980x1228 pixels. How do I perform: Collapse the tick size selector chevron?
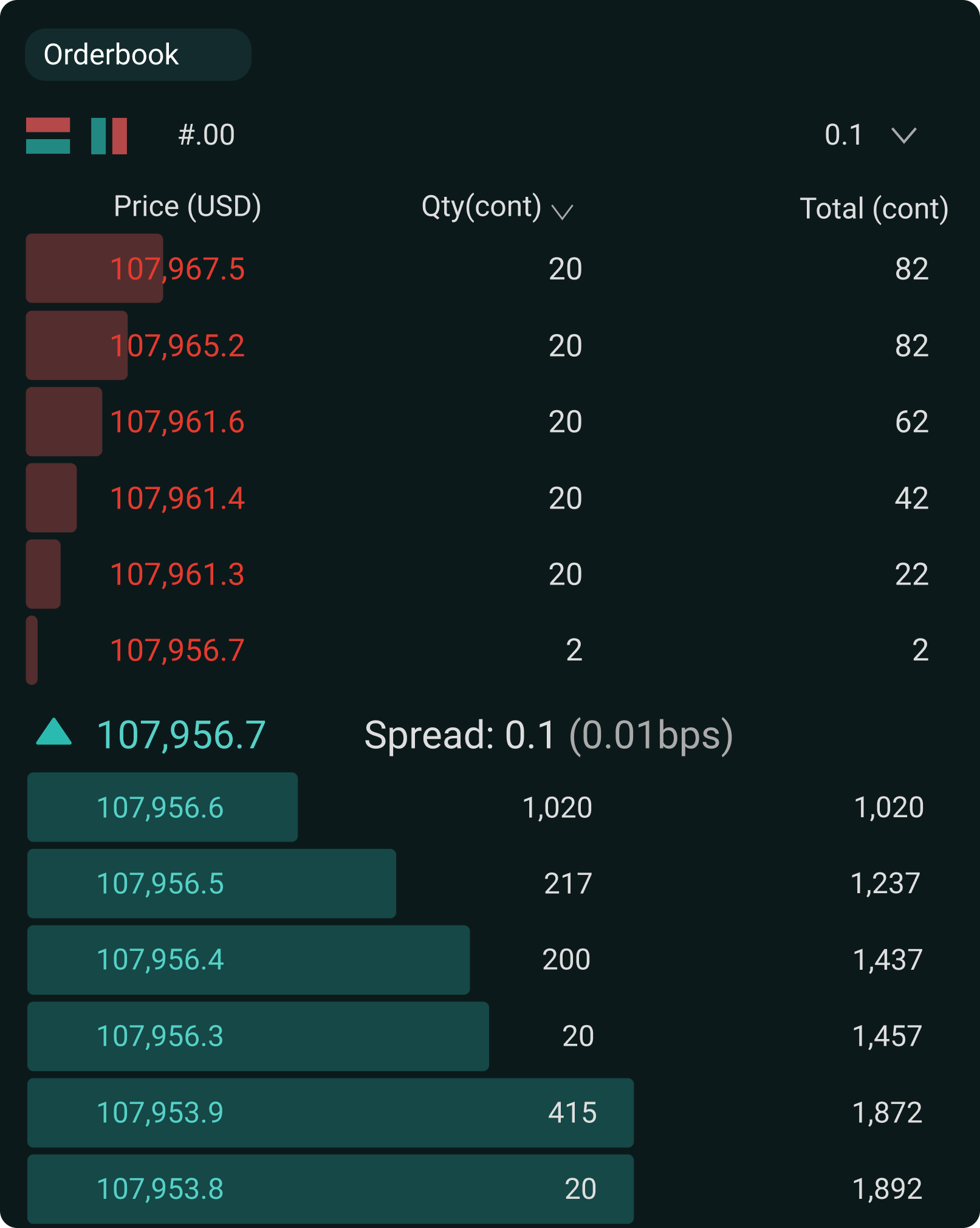click(x=903, y=135)
